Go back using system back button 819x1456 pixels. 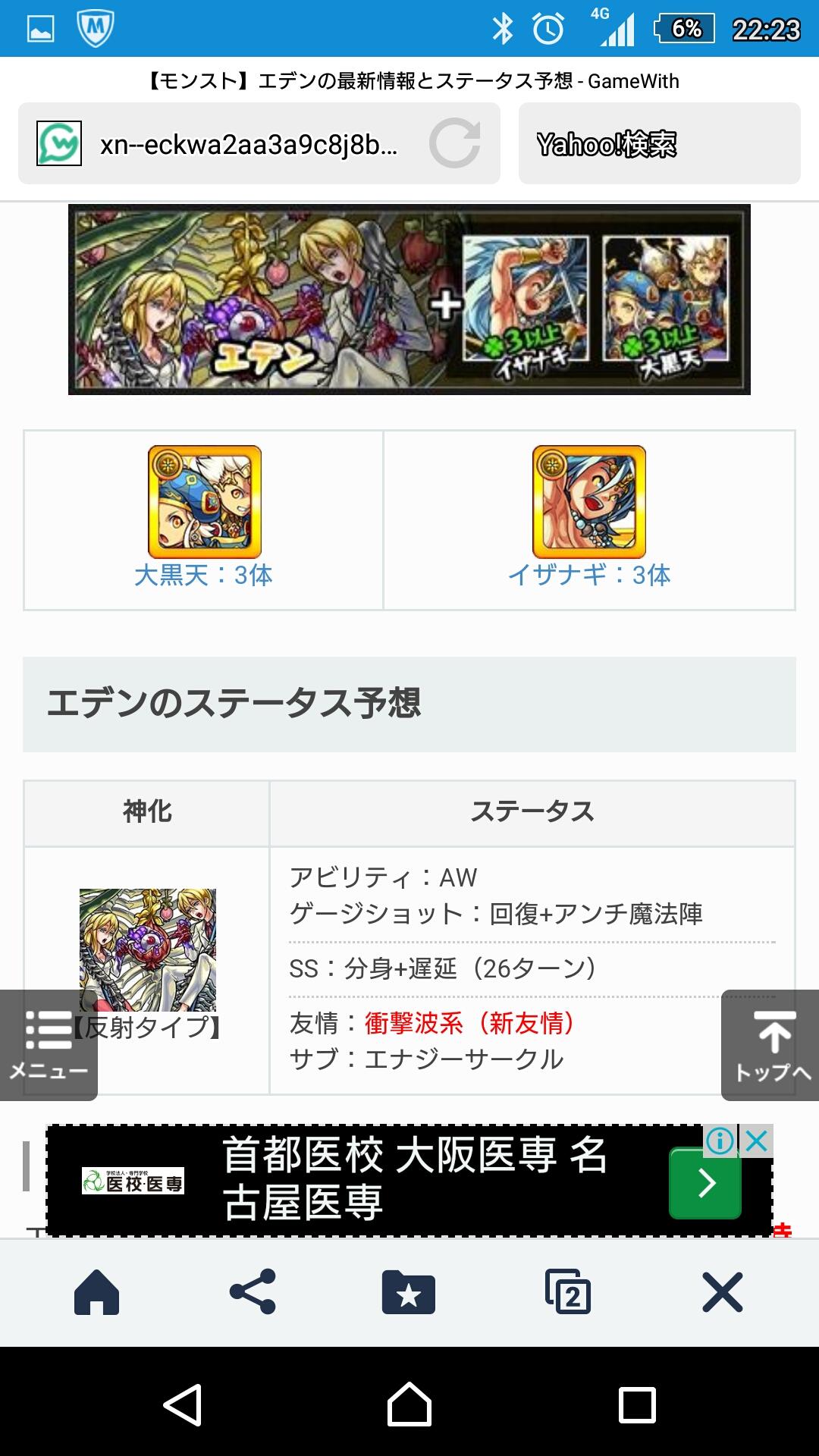(182, 1404)
